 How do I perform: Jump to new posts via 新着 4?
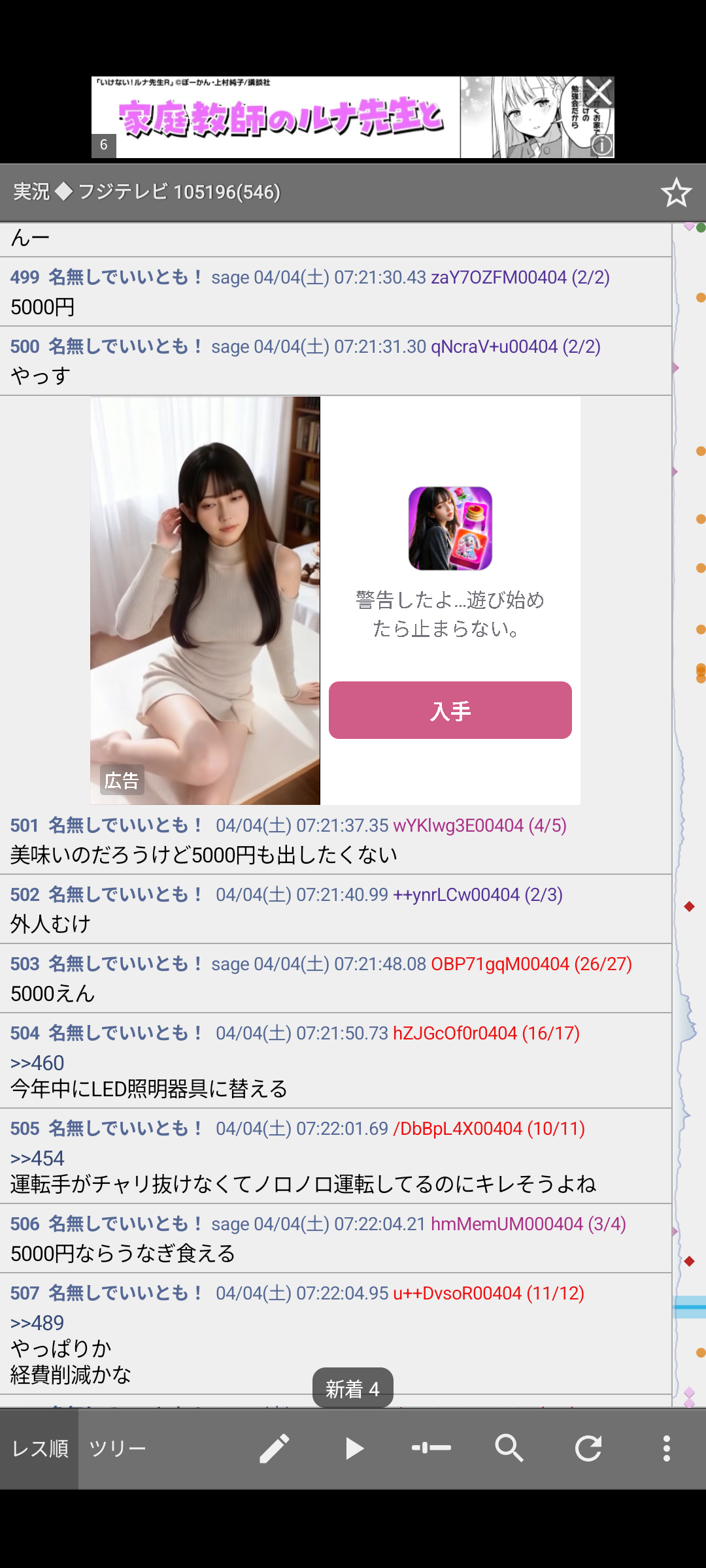point(352,1388)
